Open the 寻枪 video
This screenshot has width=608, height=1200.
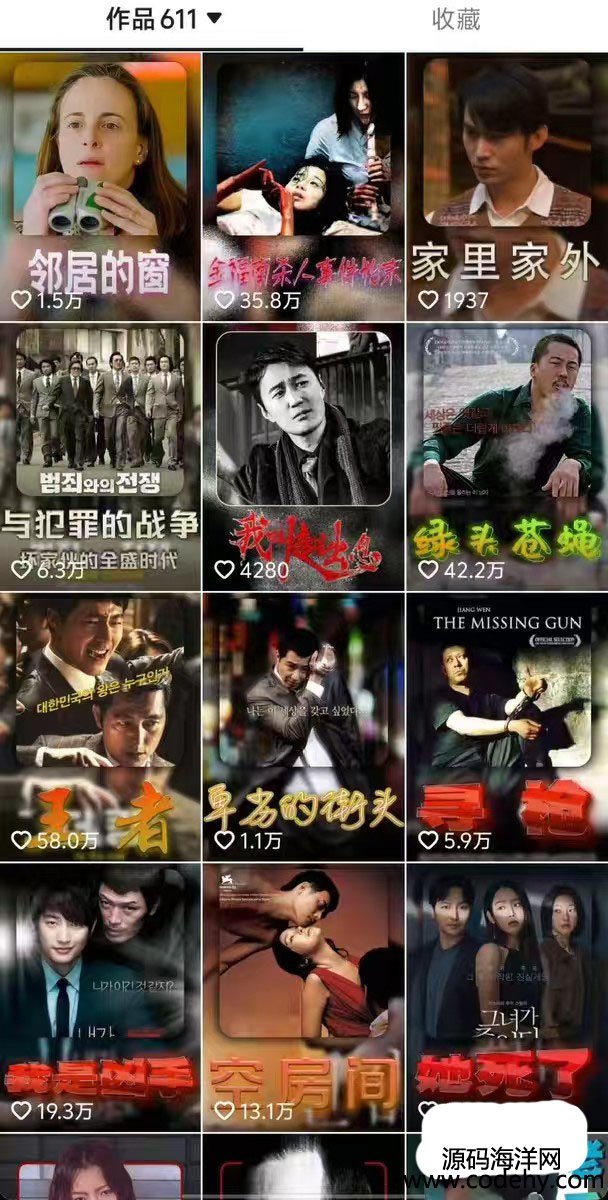pos(507,725)
